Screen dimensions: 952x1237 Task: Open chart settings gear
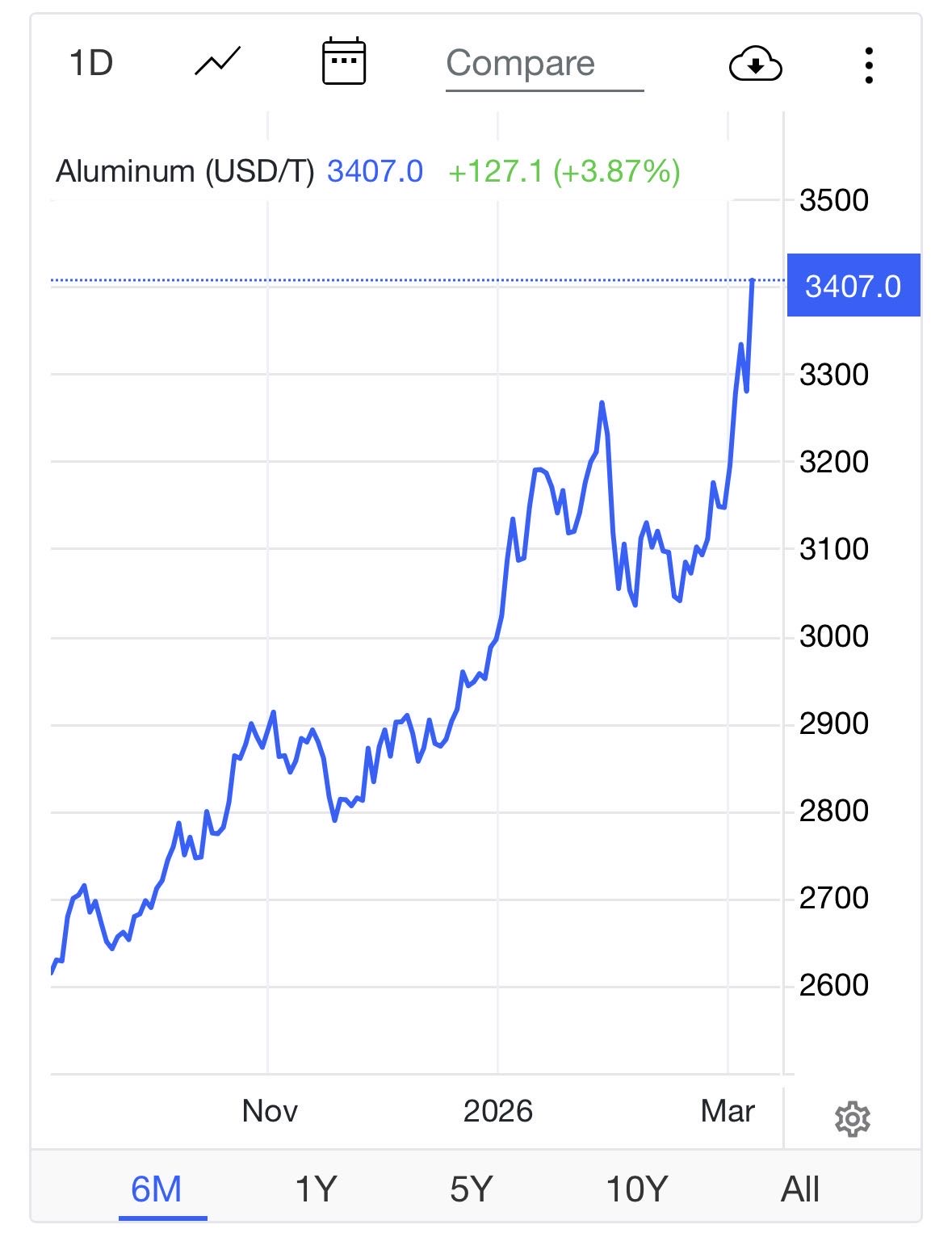click(x=852, y=1119)
